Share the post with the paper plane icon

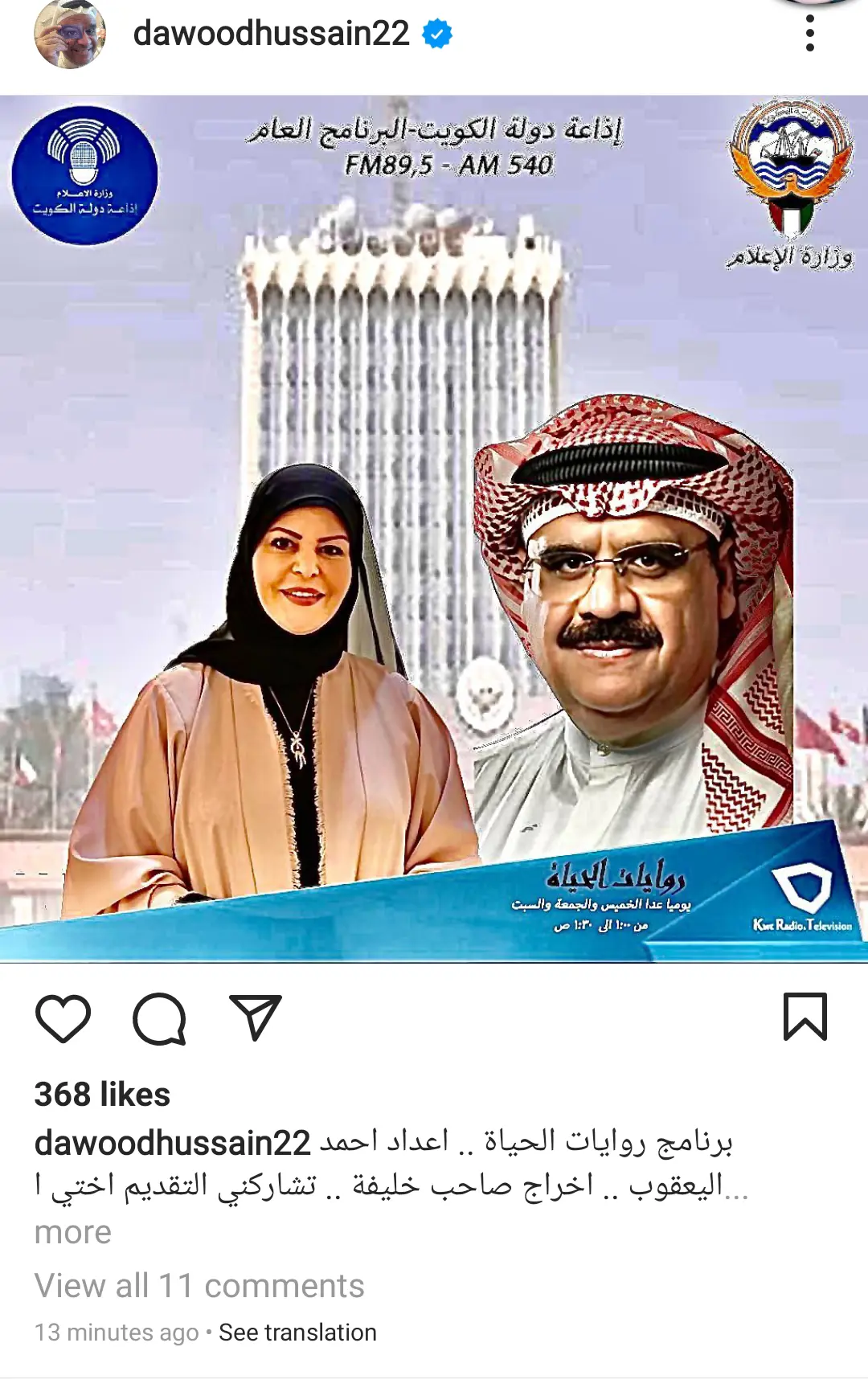[255, 1017]
